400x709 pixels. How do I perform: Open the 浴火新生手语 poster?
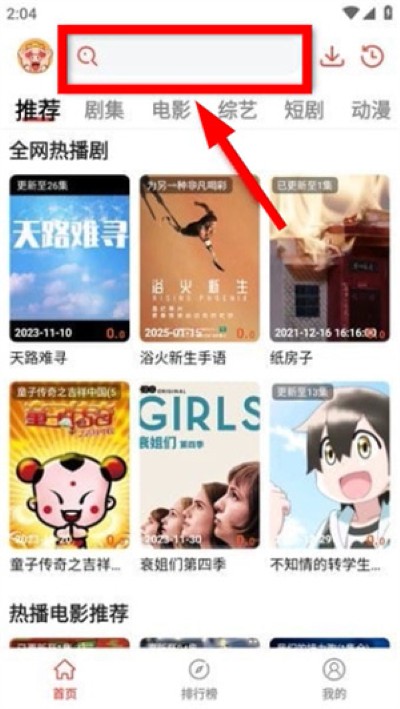[200, 258]
